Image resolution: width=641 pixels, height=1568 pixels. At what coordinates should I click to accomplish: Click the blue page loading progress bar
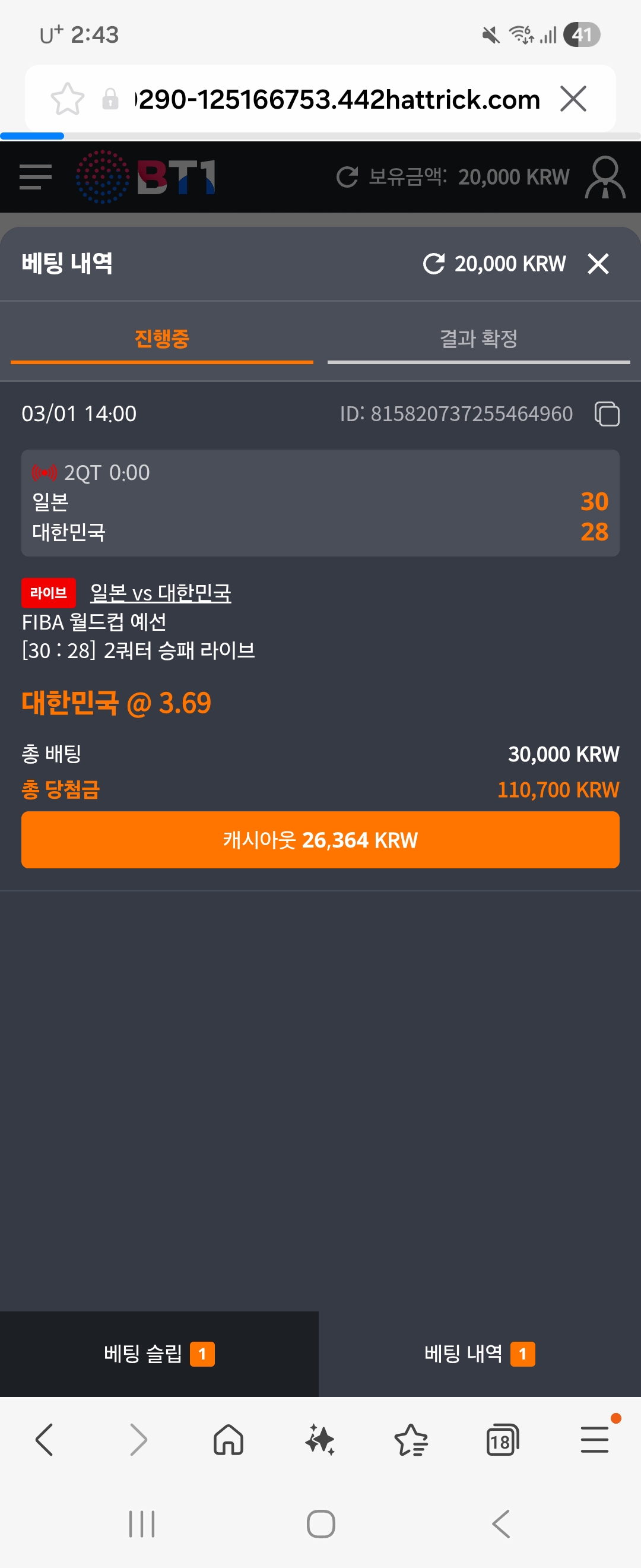coord(31,135)
